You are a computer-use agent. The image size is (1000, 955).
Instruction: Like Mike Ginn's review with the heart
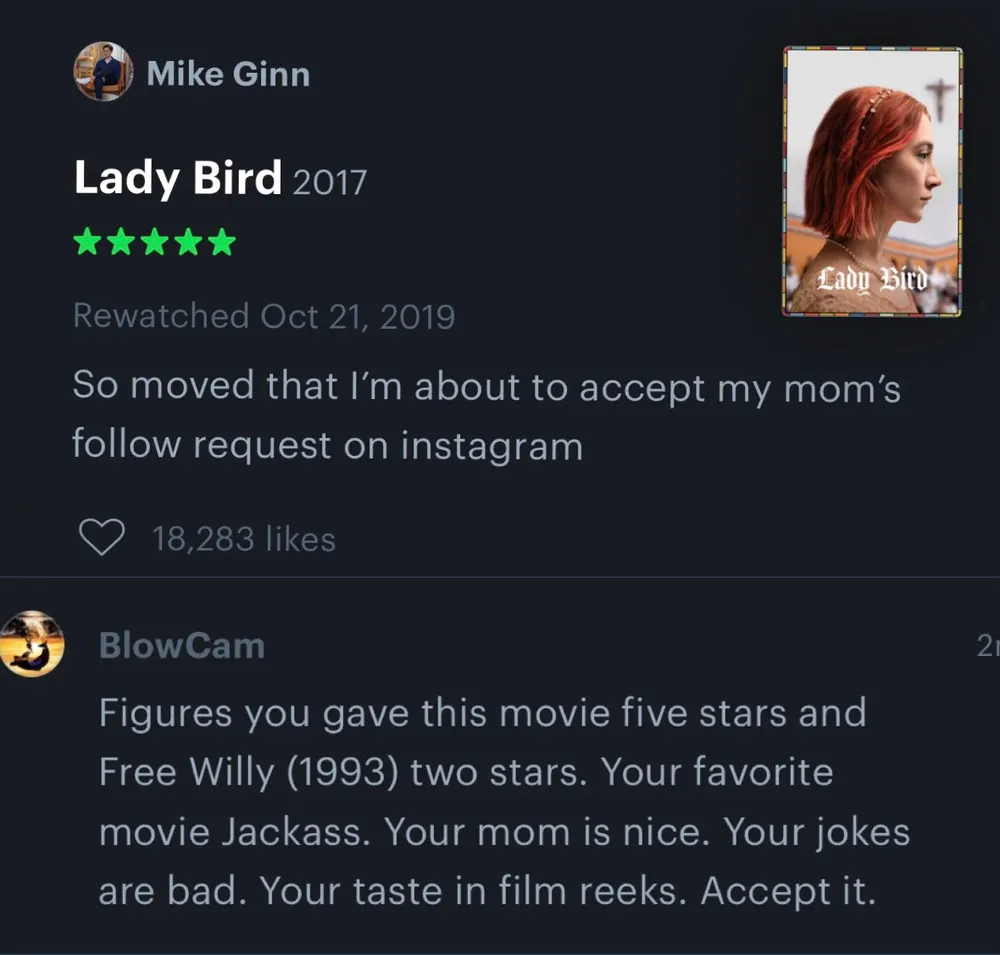click(101, 539)
